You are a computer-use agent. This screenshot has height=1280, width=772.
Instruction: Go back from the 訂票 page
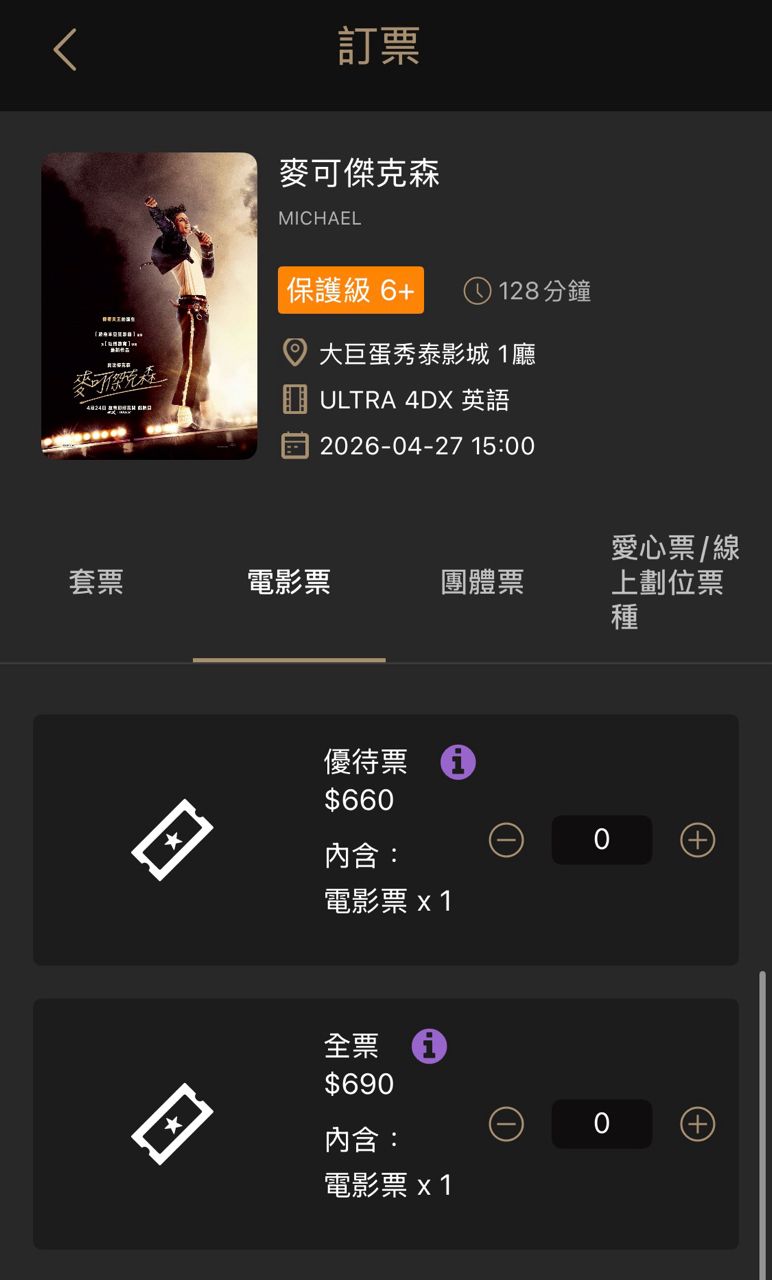click(x=65, y=49)
